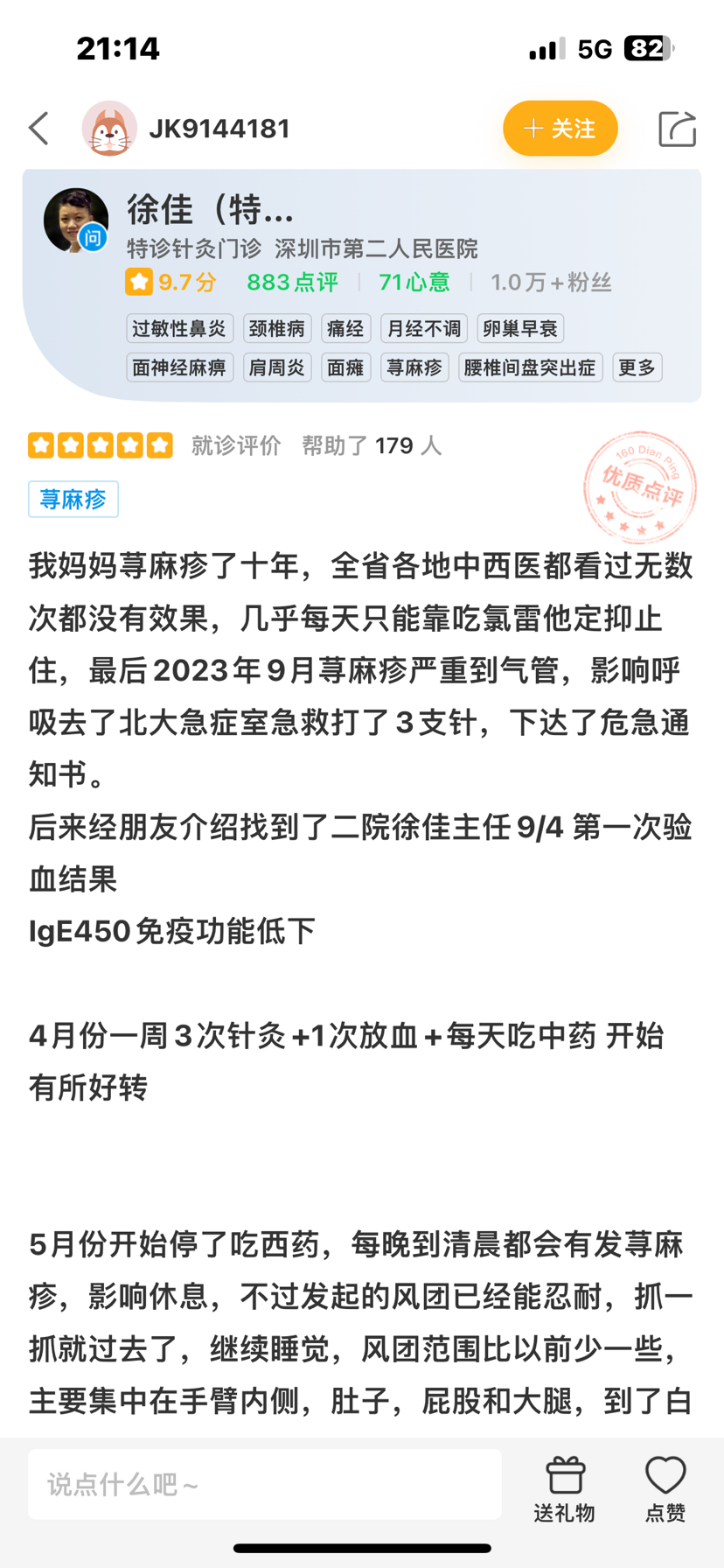
Task: Open the 荨麻疹 review tag
Action: pos(73,500)
